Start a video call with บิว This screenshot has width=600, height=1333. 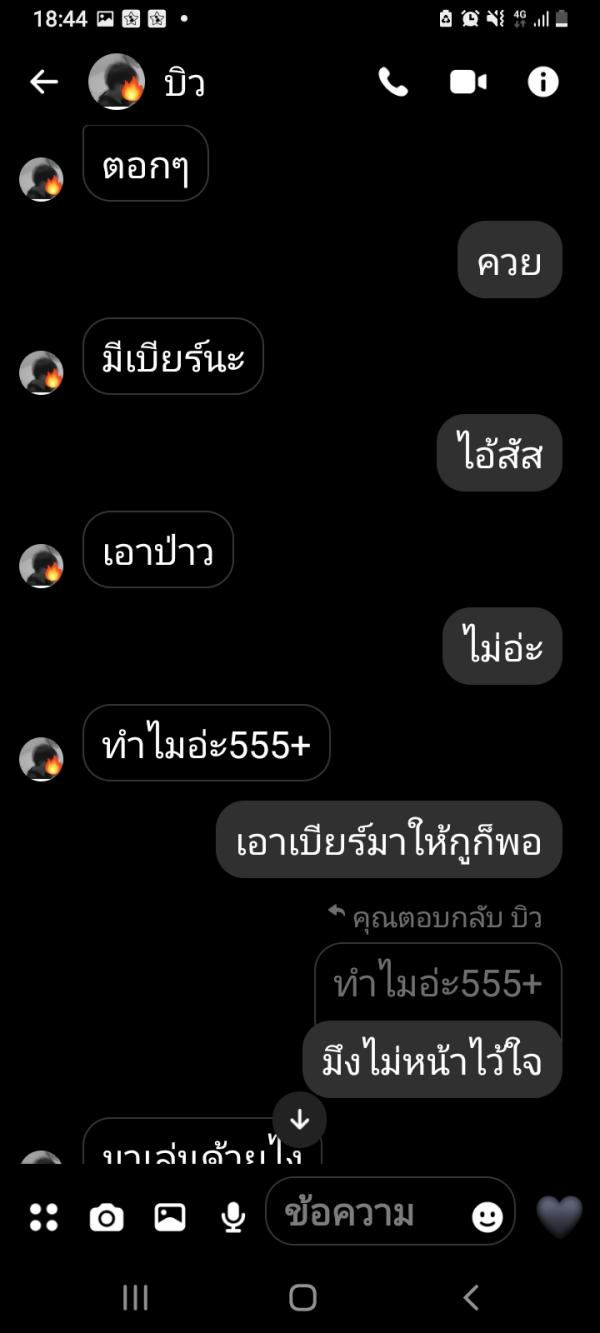pyautogui.click(x=468, y=82)
